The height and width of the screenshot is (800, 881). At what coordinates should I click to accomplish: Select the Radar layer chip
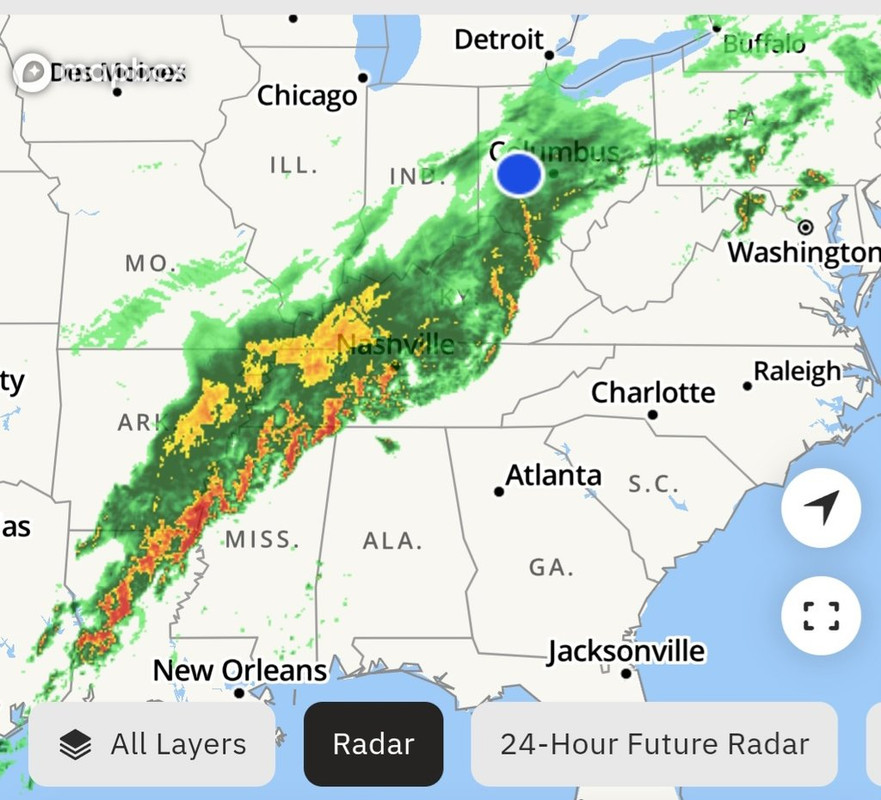(374, 744)
